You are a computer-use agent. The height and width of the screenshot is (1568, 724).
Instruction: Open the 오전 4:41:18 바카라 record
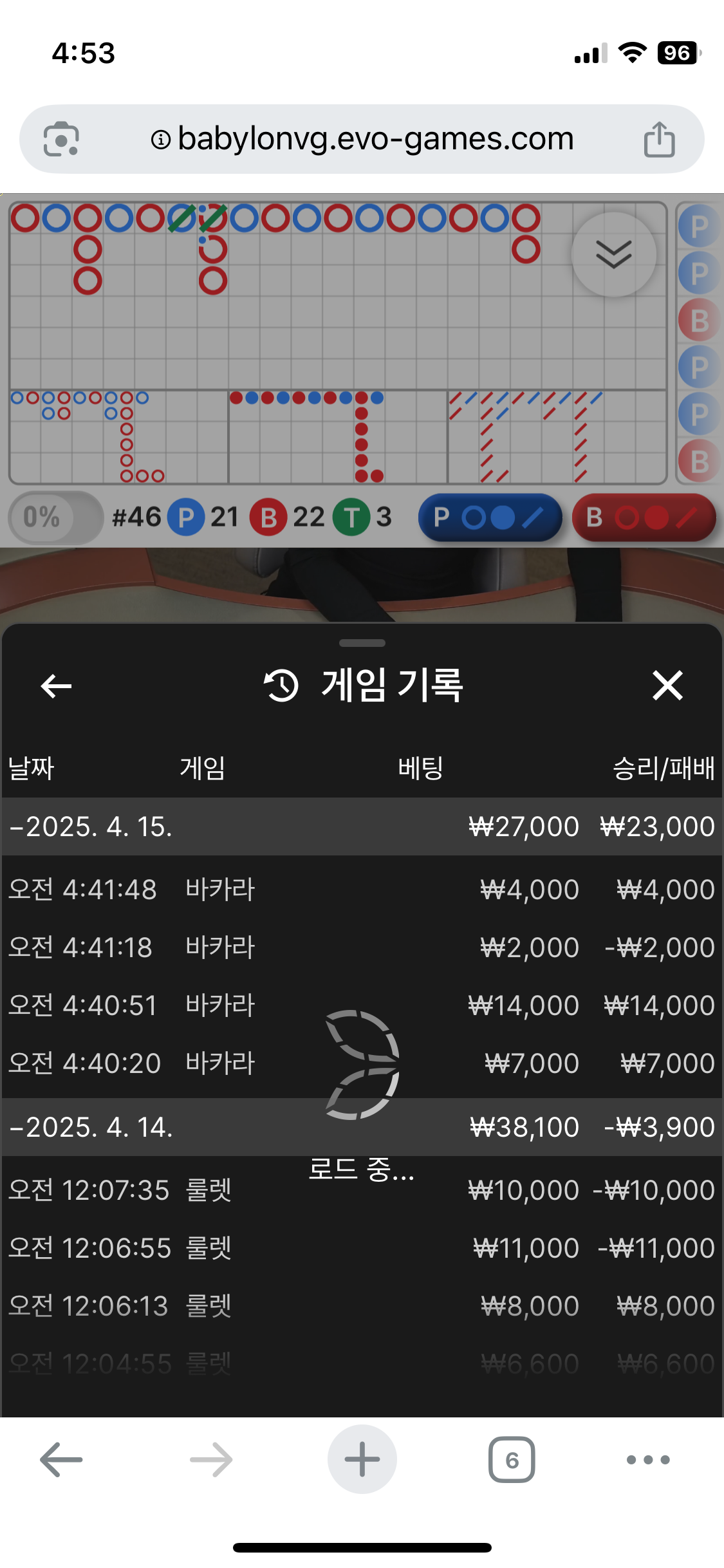point(360,947)
